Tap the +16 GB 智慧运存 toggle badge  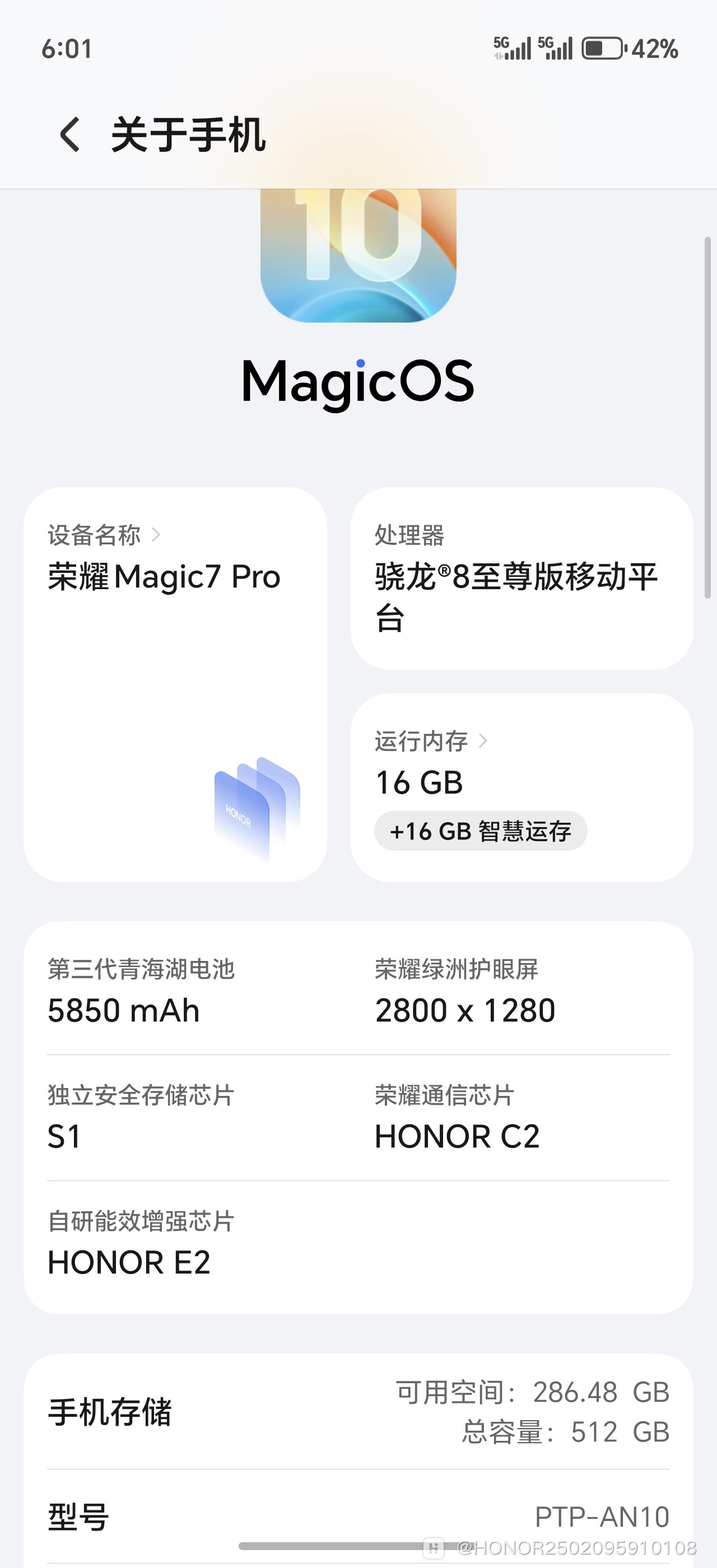(481, 830)
